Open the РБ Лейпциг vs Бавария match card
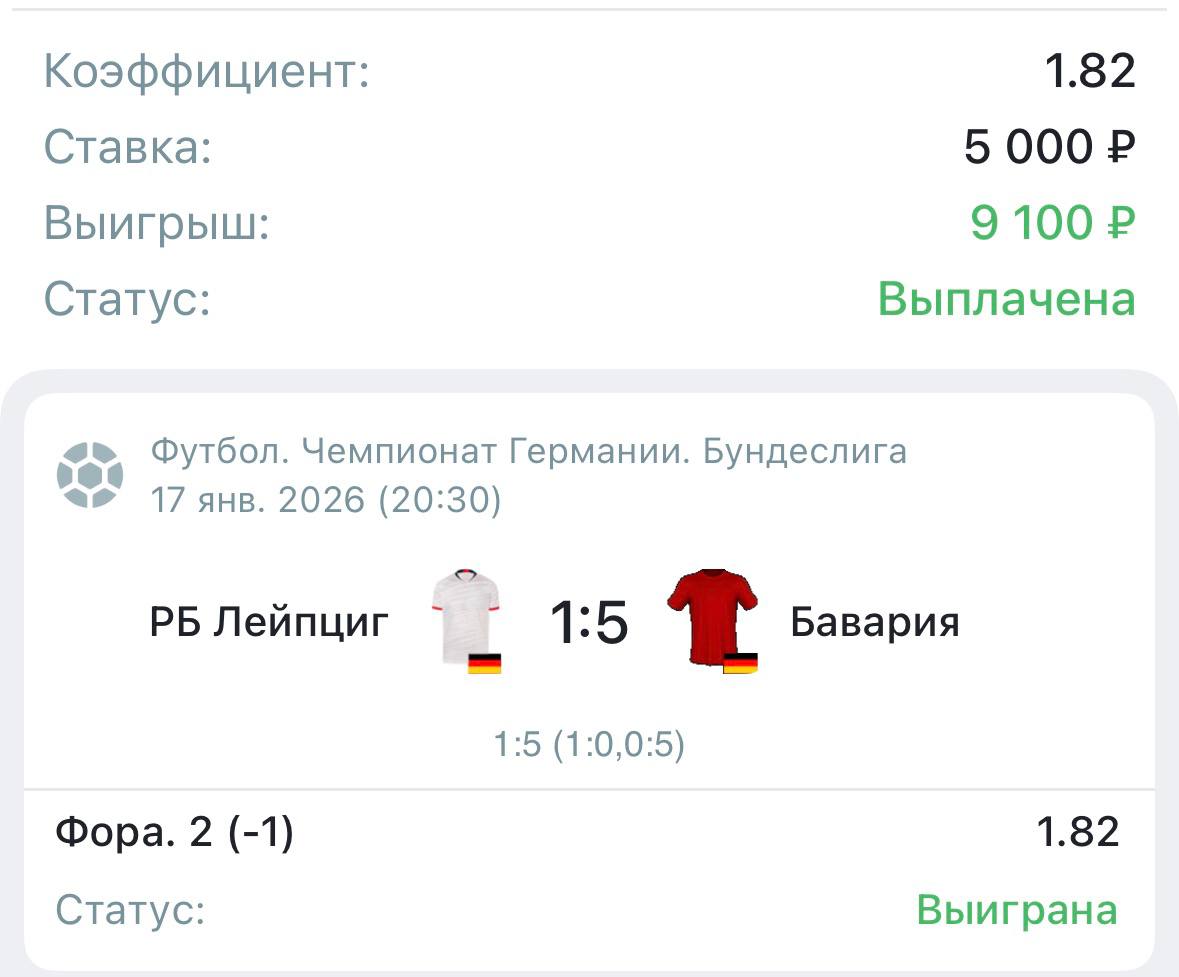Viewport: 1179px width, 977px height. point(588,623)
